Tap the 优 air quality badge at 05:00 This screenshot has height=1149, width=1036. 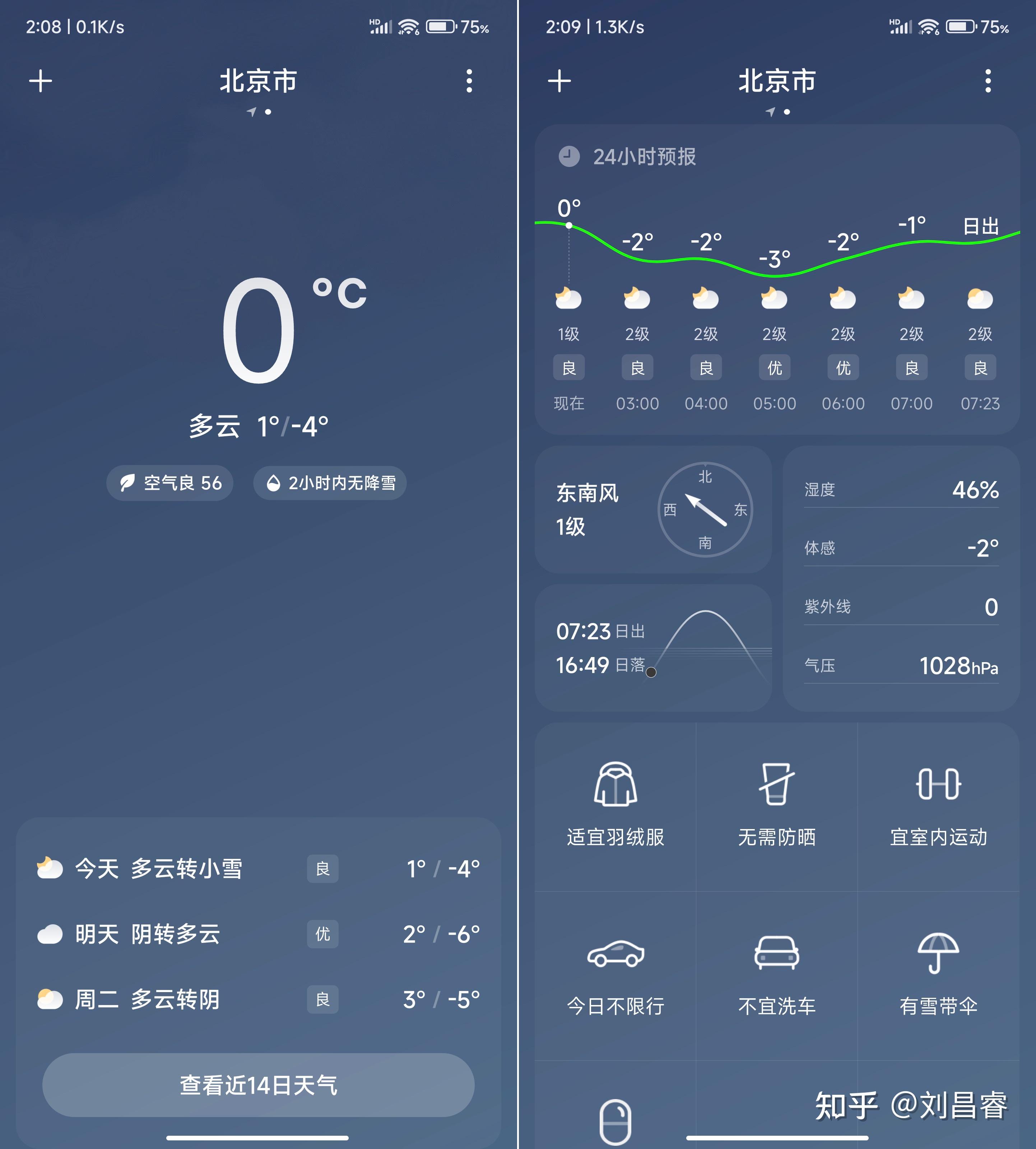click(774, 367)
